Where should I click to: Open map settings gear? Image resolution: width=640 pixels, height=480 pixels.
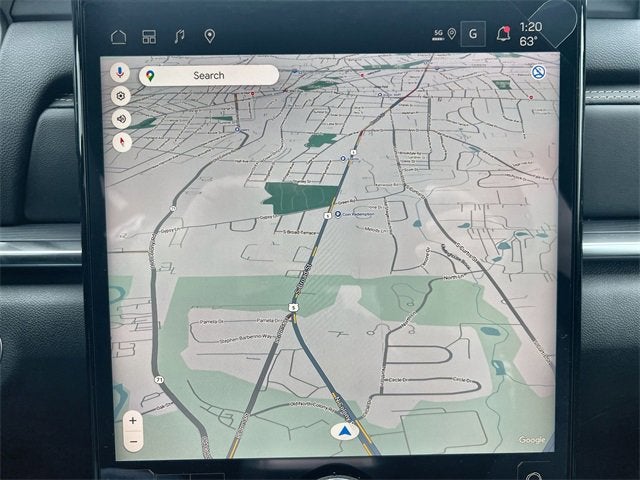pyautogui.click(x=121, y=96)
